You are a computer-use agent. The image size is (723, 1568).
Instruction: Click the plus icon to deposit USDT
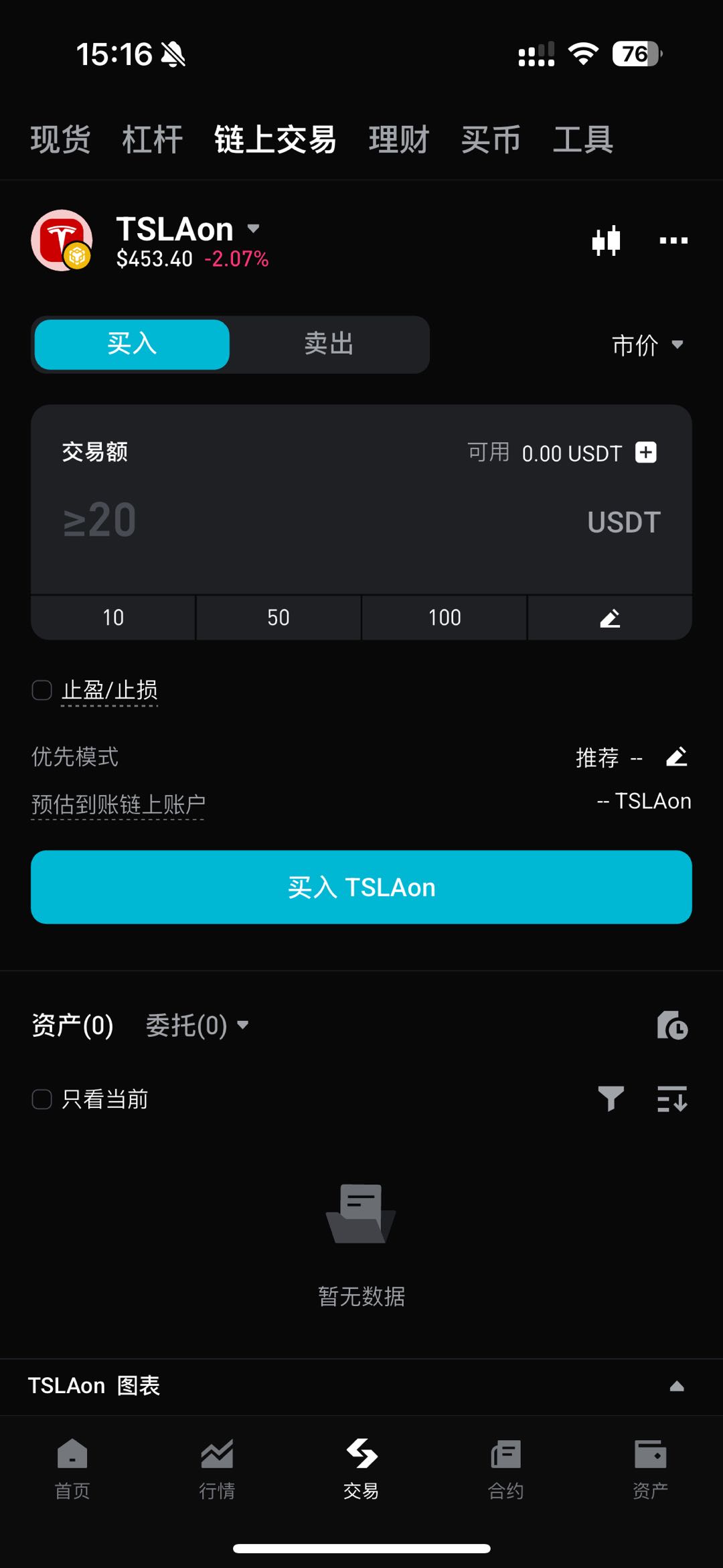point(645,453)
